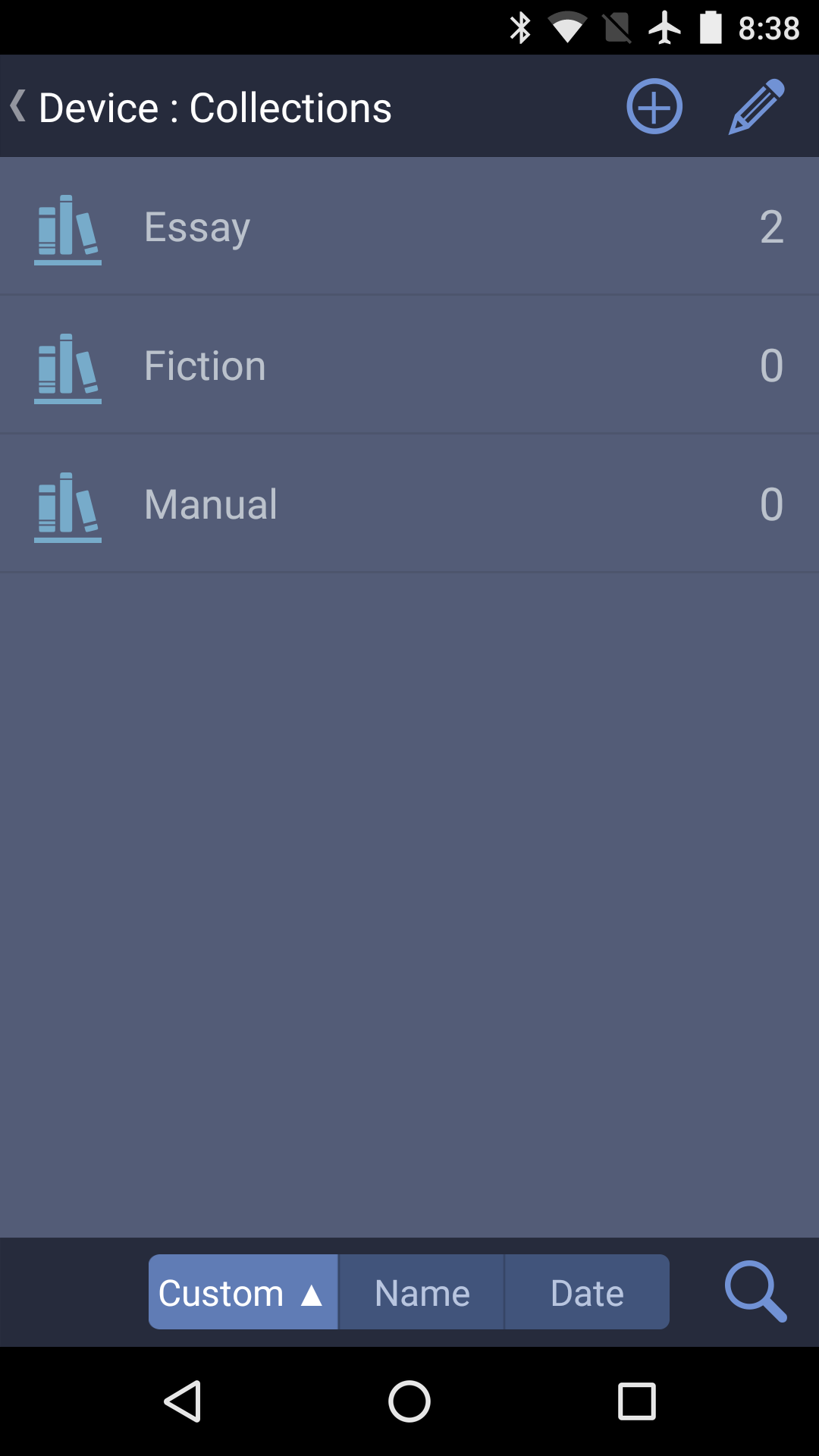Tap the system home button
The image size is (819, 1456).
click(x=409, y=1401)
